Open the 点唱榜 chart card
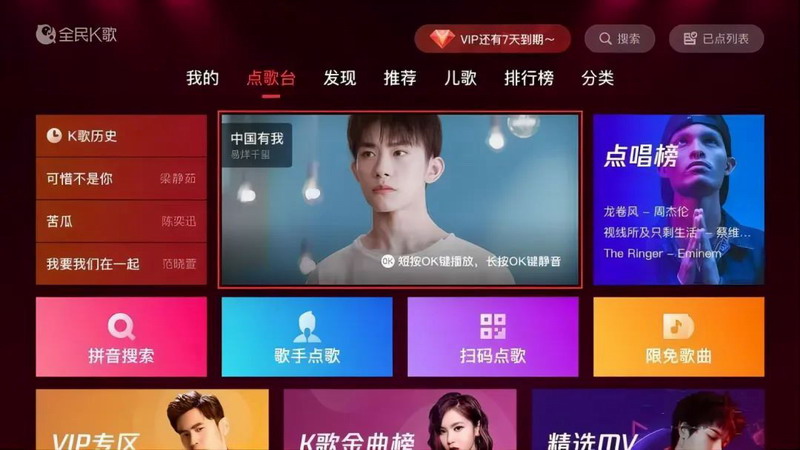Image resolution: width=800 pixels, height=450 pixels. [678, 200]
